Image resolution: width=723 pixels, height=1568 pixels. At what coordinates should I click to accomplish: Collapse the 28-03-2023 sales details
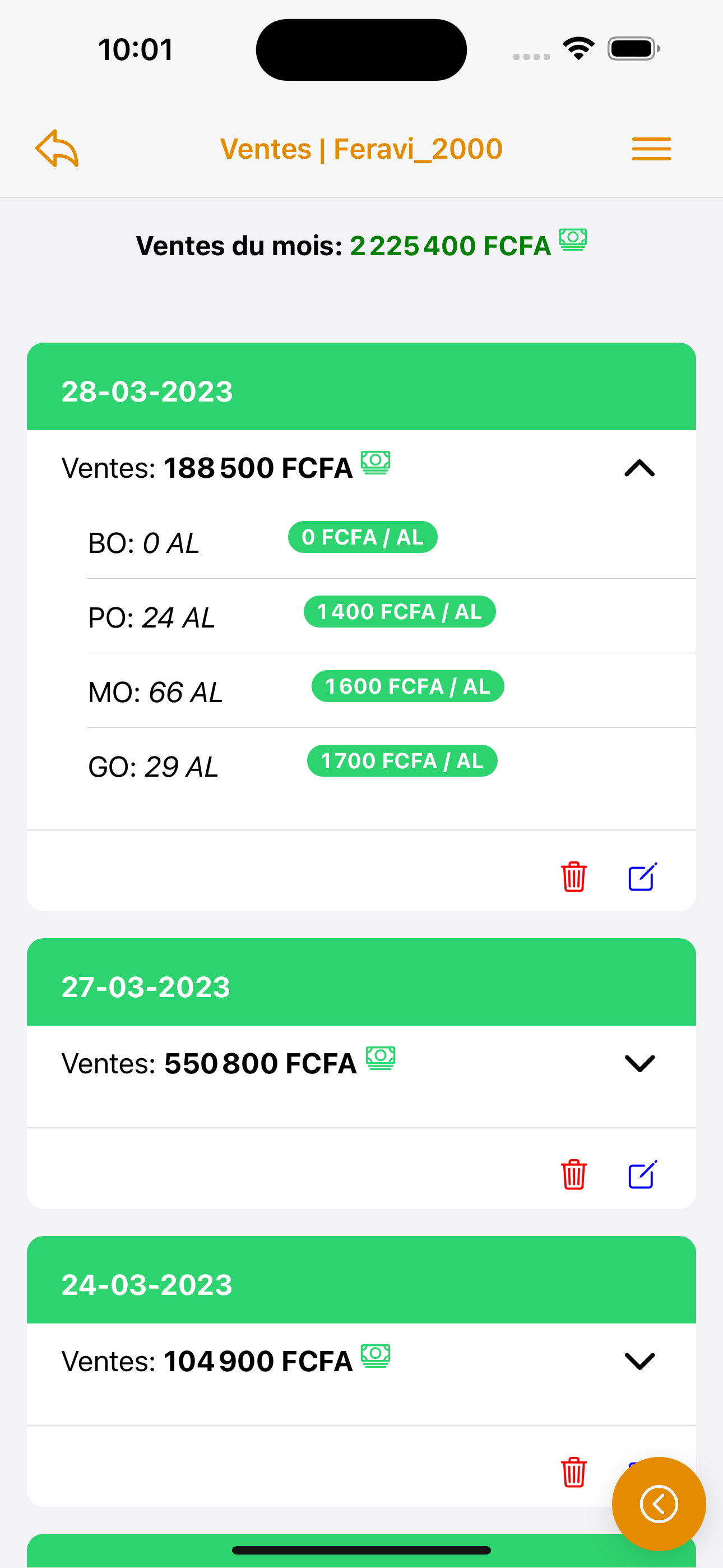click(x=639, y=468)
